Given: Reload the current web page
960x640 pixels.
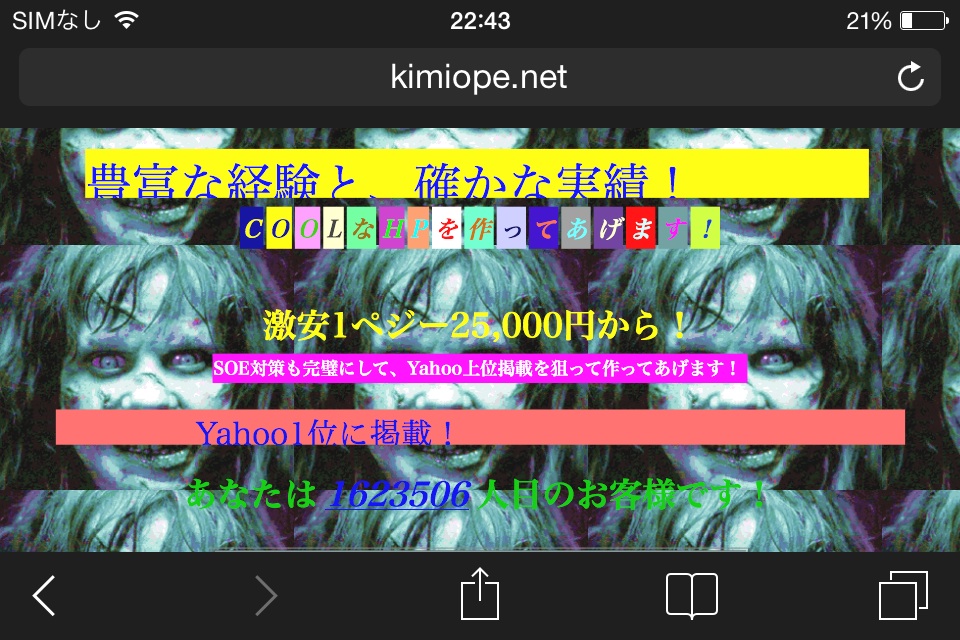Looking at the screenshot, I should [910, 77].
